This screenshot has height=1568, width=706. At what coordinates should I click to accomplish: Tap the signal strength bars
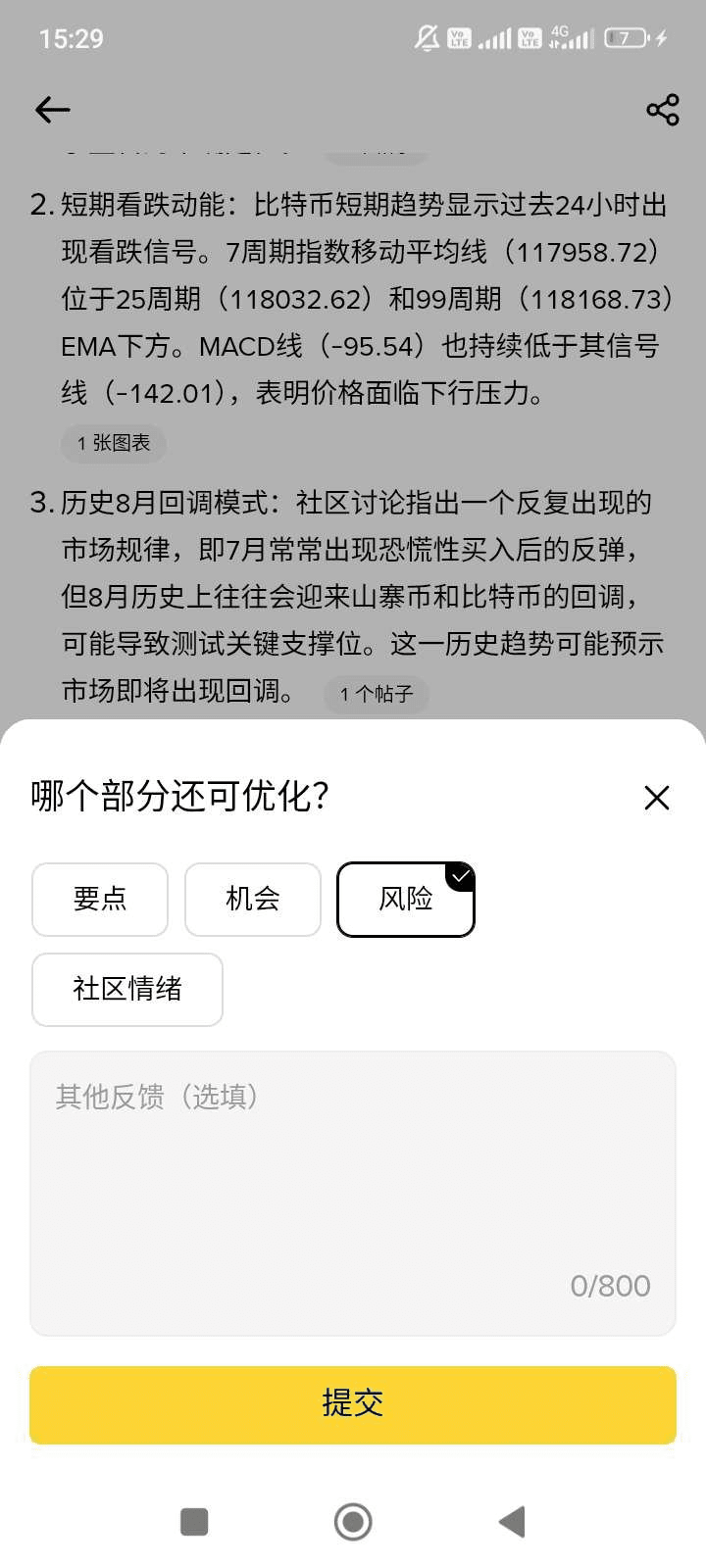pos(495,38)
